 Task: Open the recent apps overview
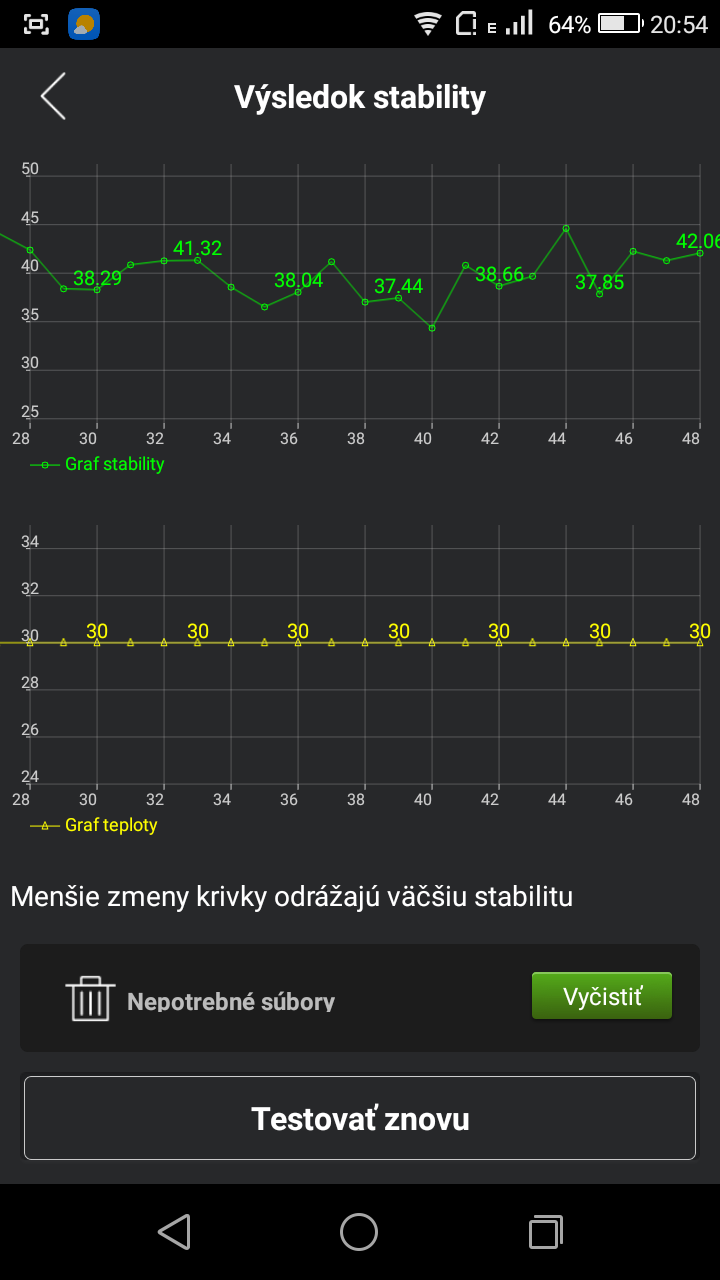(545, 1231)
